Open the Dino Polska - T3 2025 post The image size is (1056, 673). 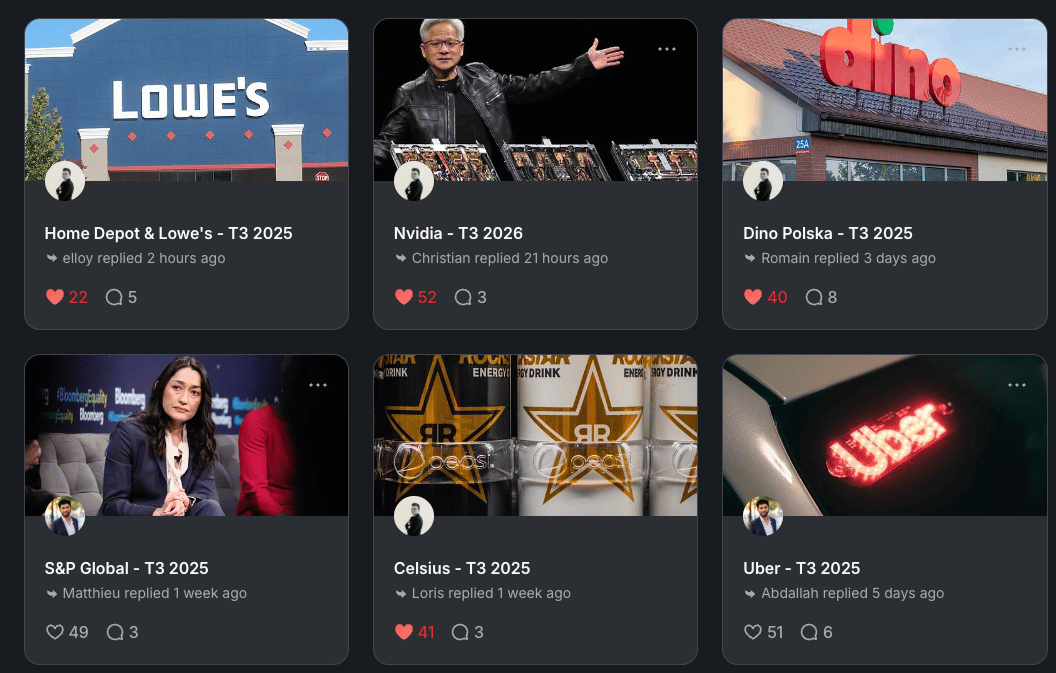(x=827, y=233)
